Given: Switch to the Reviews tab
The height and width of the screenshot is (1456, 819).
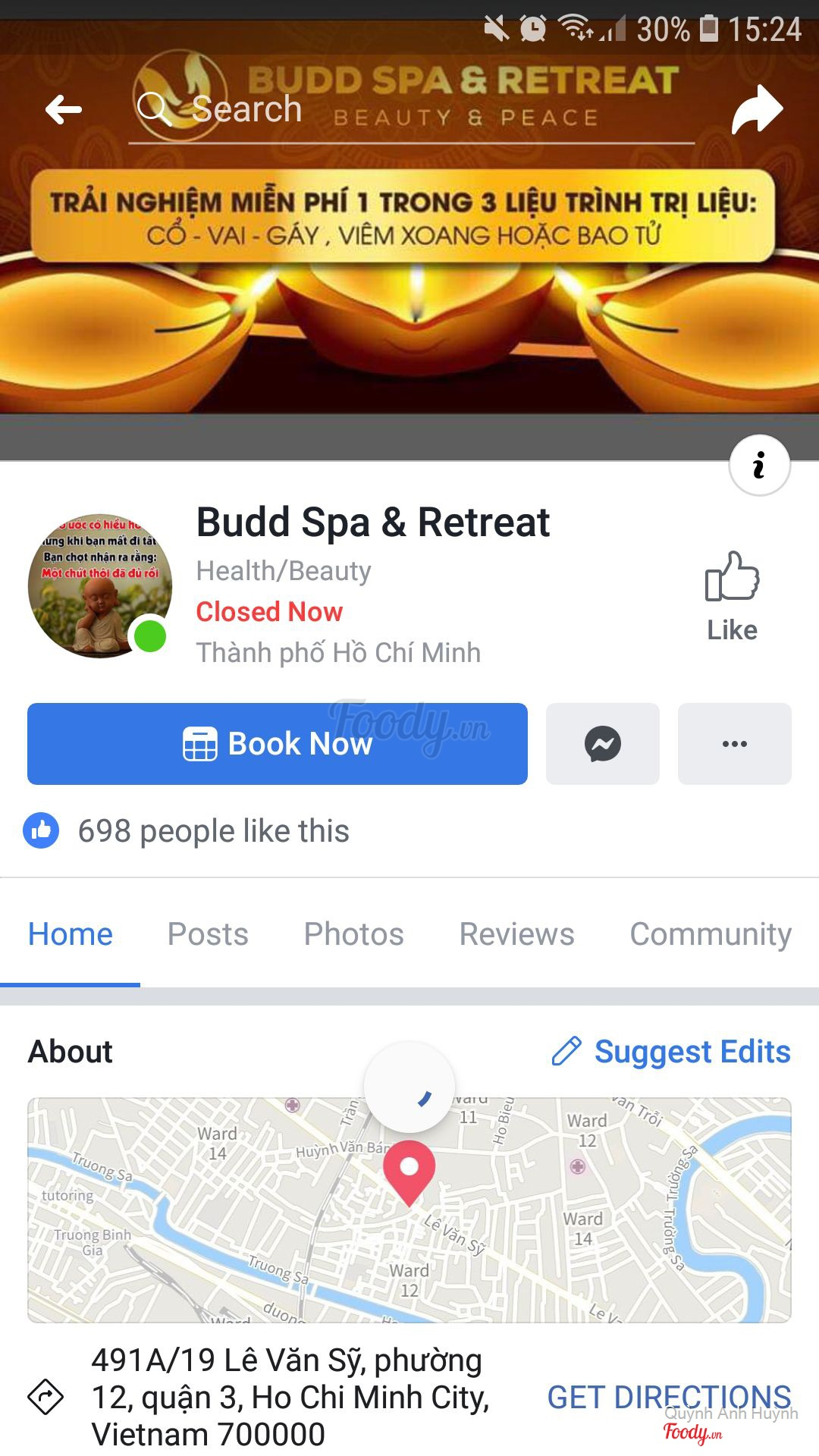Looking at the screenshot, I should click(516, 934).
